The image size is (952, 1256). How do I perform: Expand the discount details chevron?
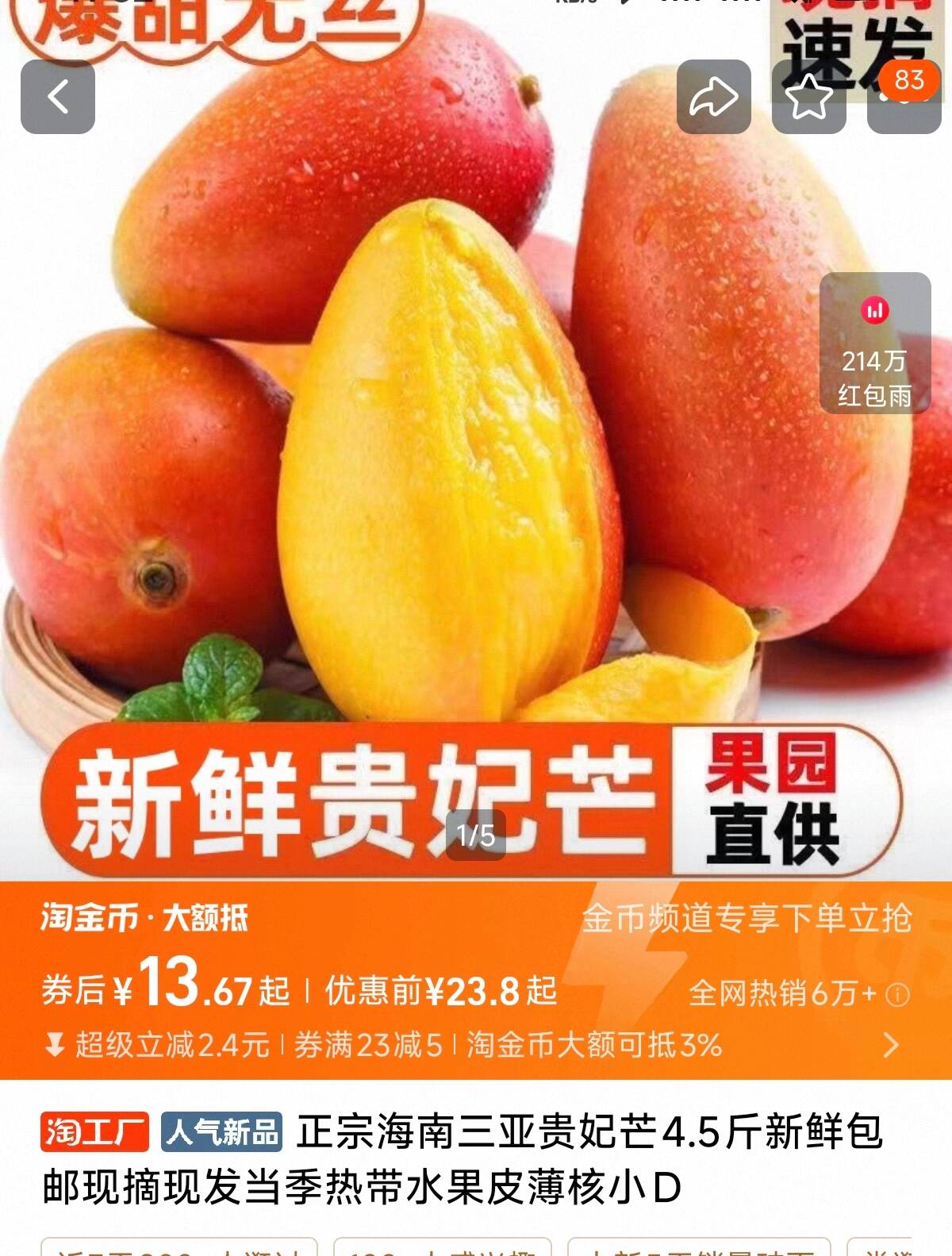click(891, 1044)
